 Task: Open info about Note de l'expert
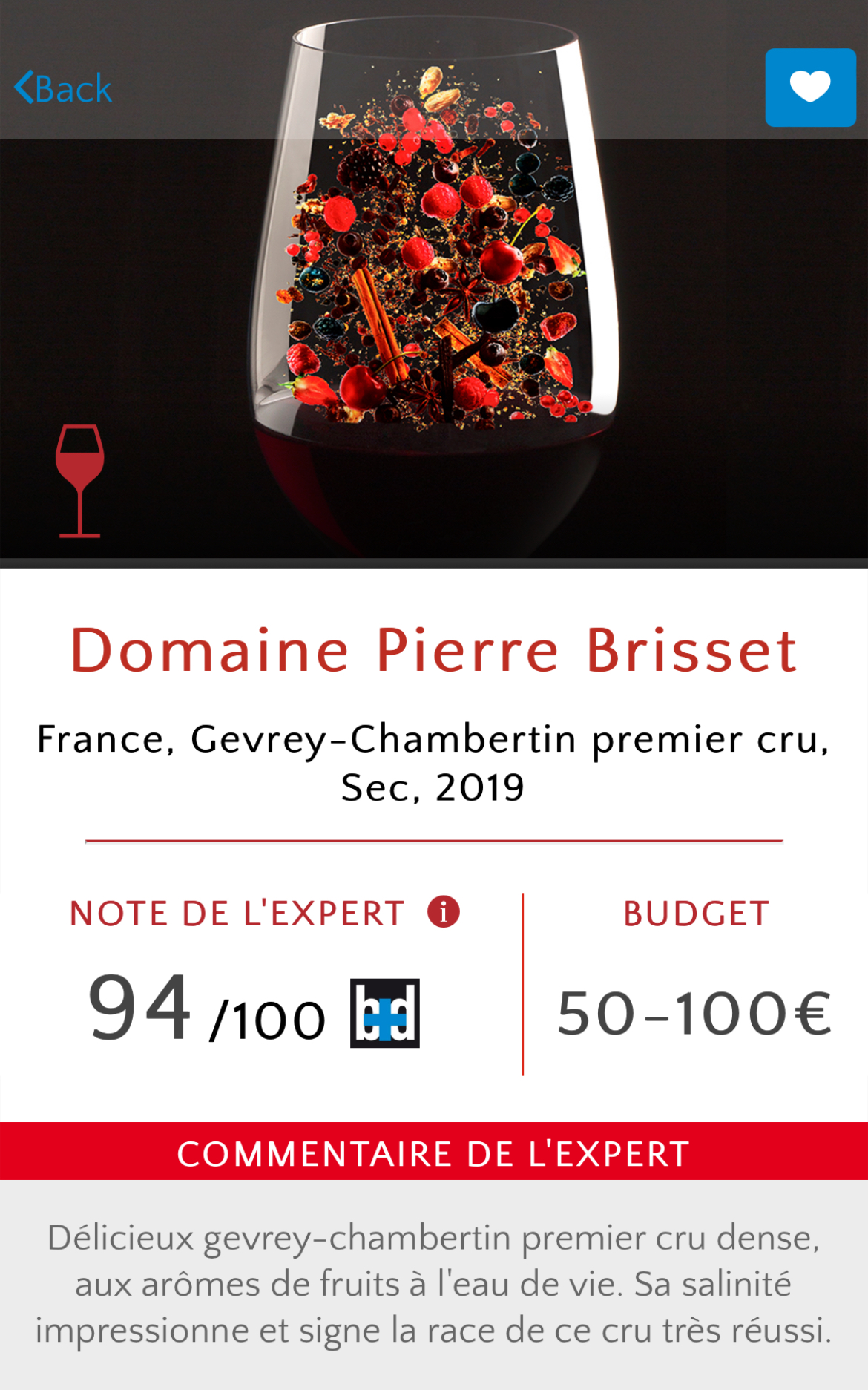pos(444,911)
